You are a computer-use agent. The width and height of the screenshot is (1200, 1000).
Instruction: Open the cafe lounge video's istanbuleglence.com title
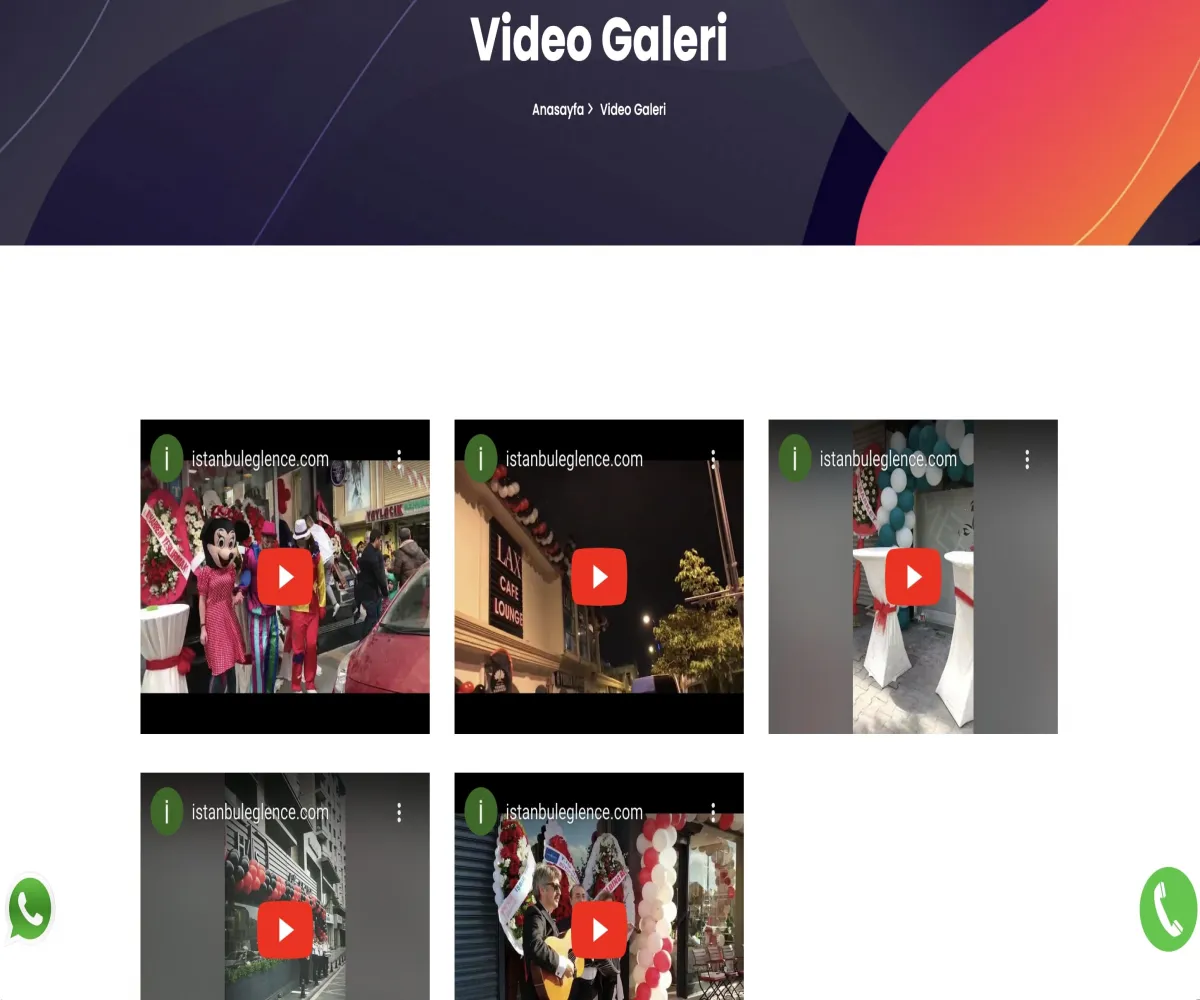[x=574, y=459]
